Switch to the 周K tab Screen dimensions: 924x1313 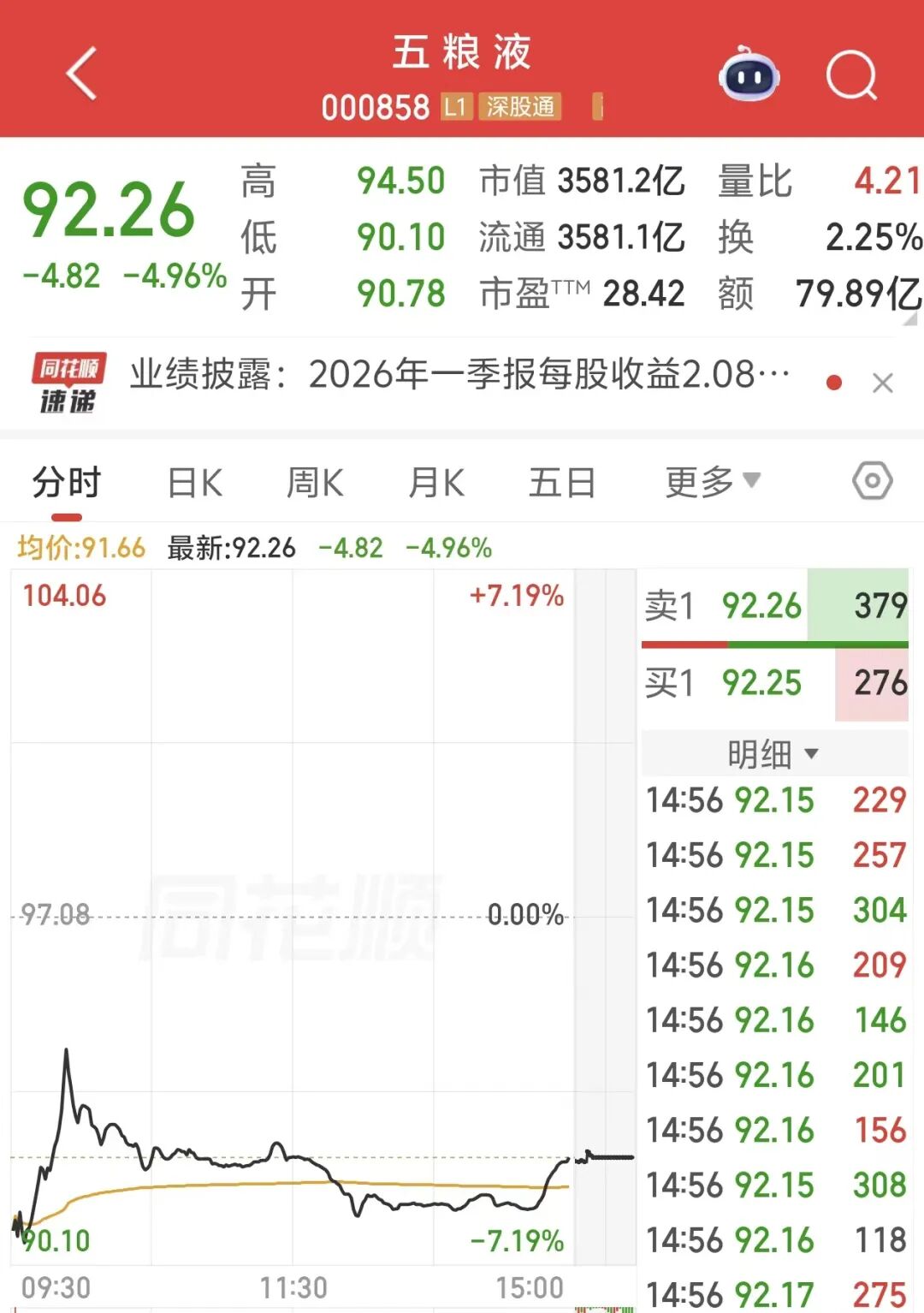pyautogui.click(x=315, y=483)
